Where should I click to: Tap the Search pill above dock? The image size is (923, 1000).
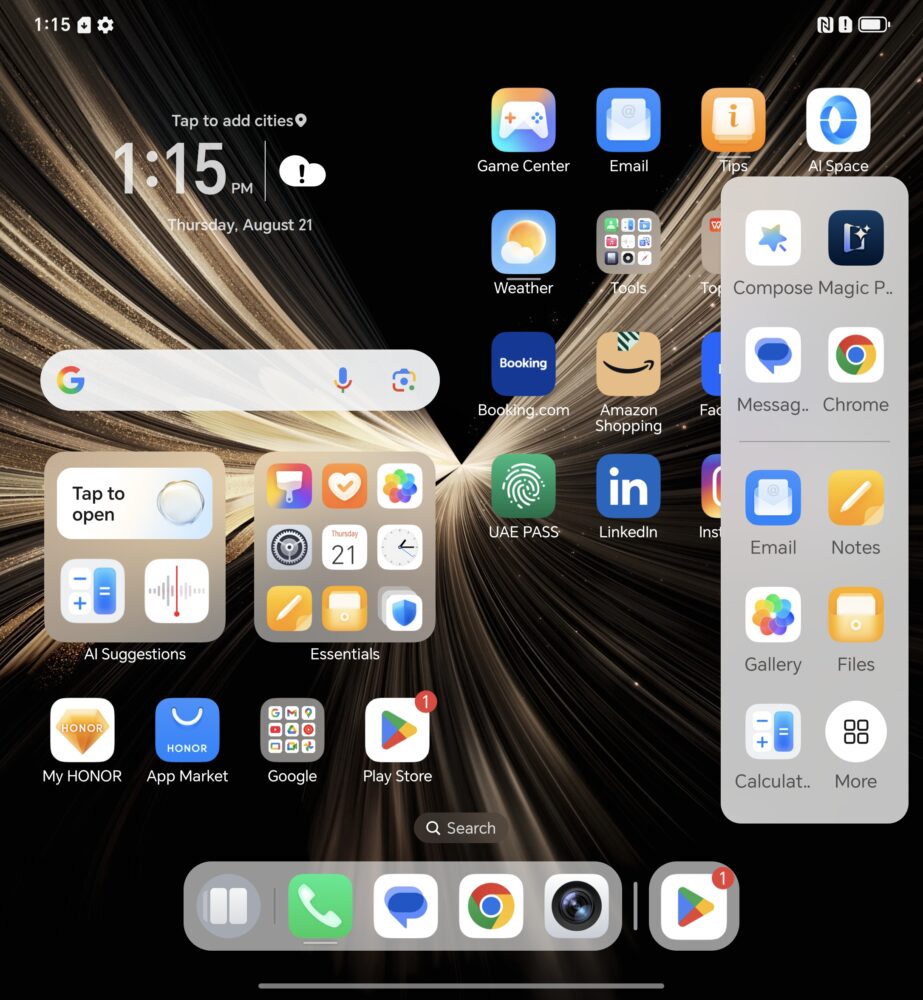tap(461, 828)
